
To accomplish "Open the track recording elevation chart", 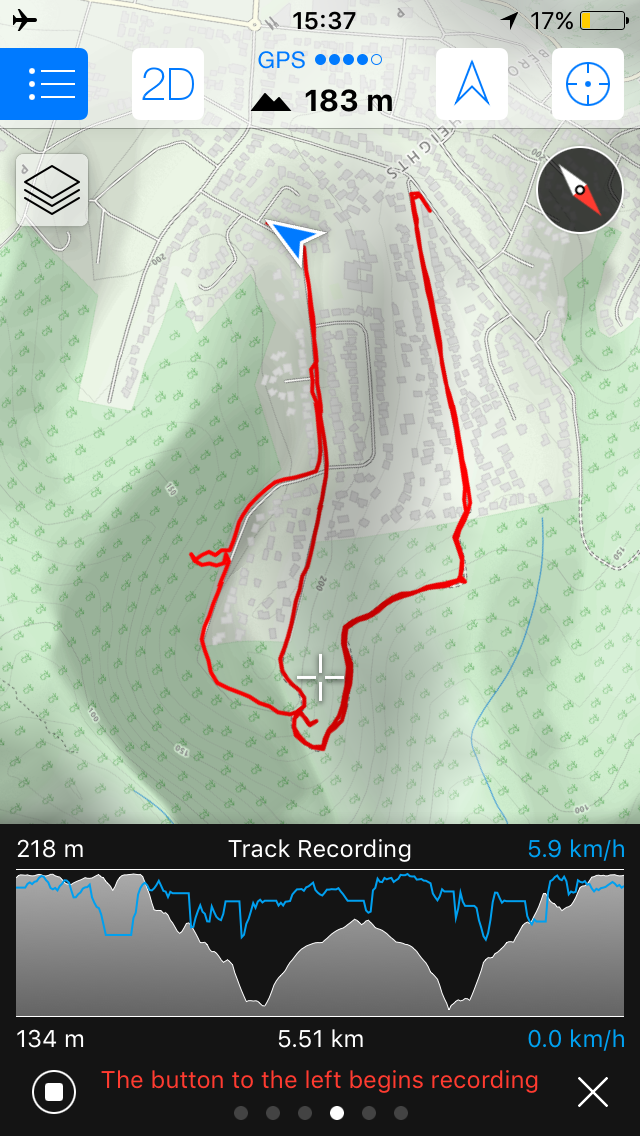I will pos(320,945).
